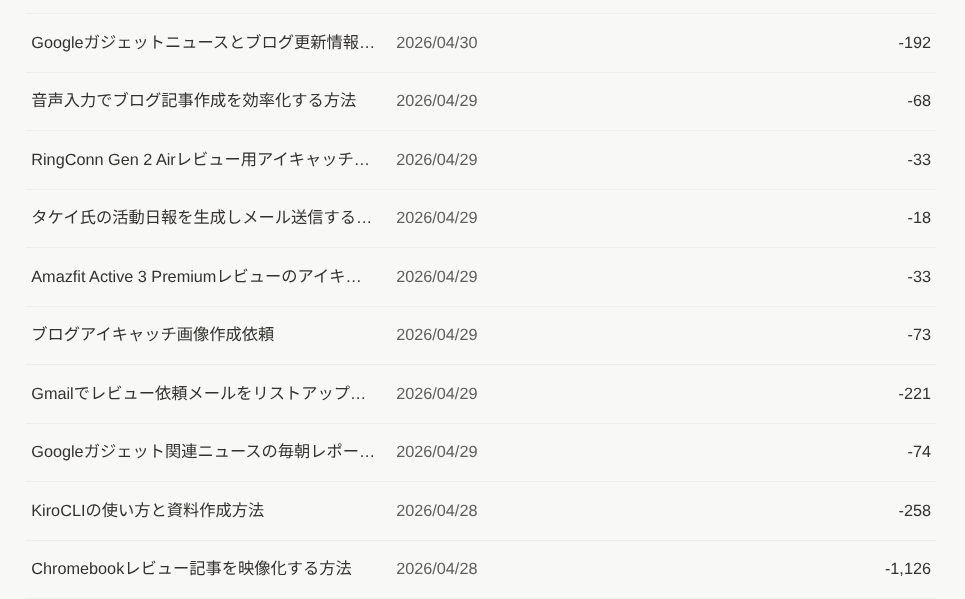Select the RingConn Gen 2 Airレビュー row
This screenshot has width=965, height=599.
pyautogui.click(x=200, y=160)
